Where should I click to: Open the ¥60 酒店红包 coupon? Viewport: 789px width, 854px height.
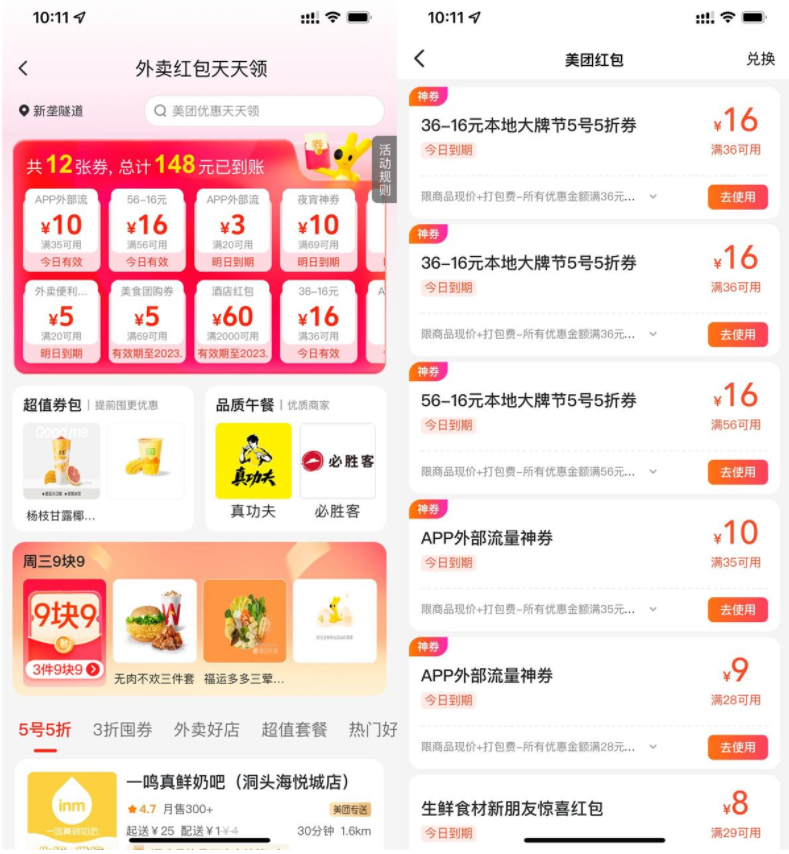pyautogui.click(x=232, y=321)
